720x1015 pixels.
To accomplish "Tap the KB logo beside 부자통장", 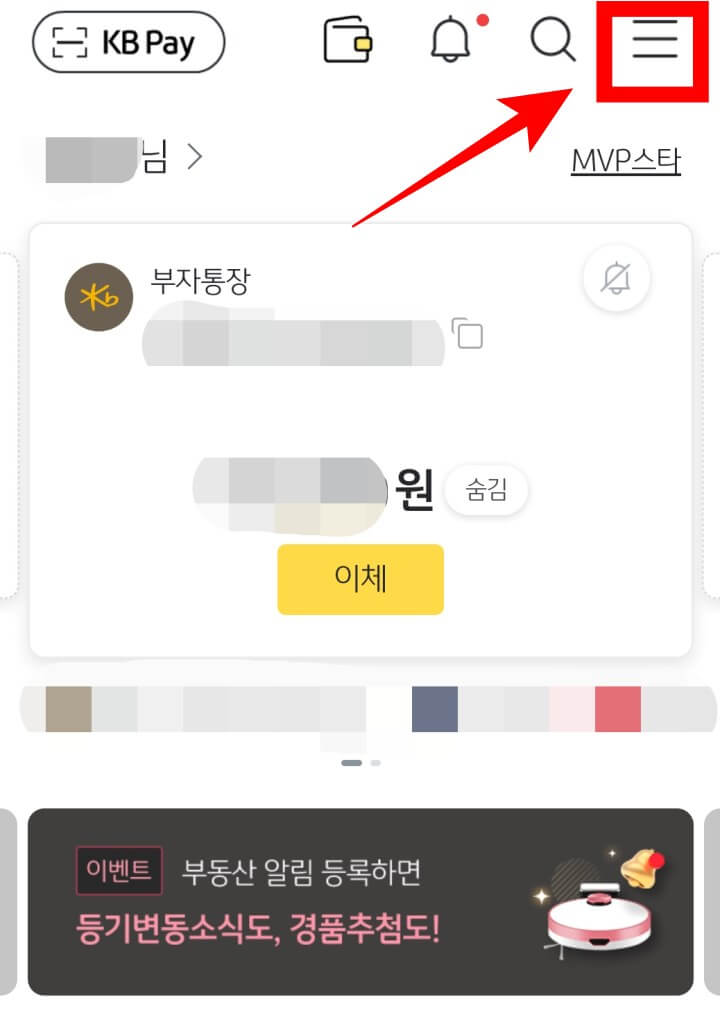I will pos(97,296).
